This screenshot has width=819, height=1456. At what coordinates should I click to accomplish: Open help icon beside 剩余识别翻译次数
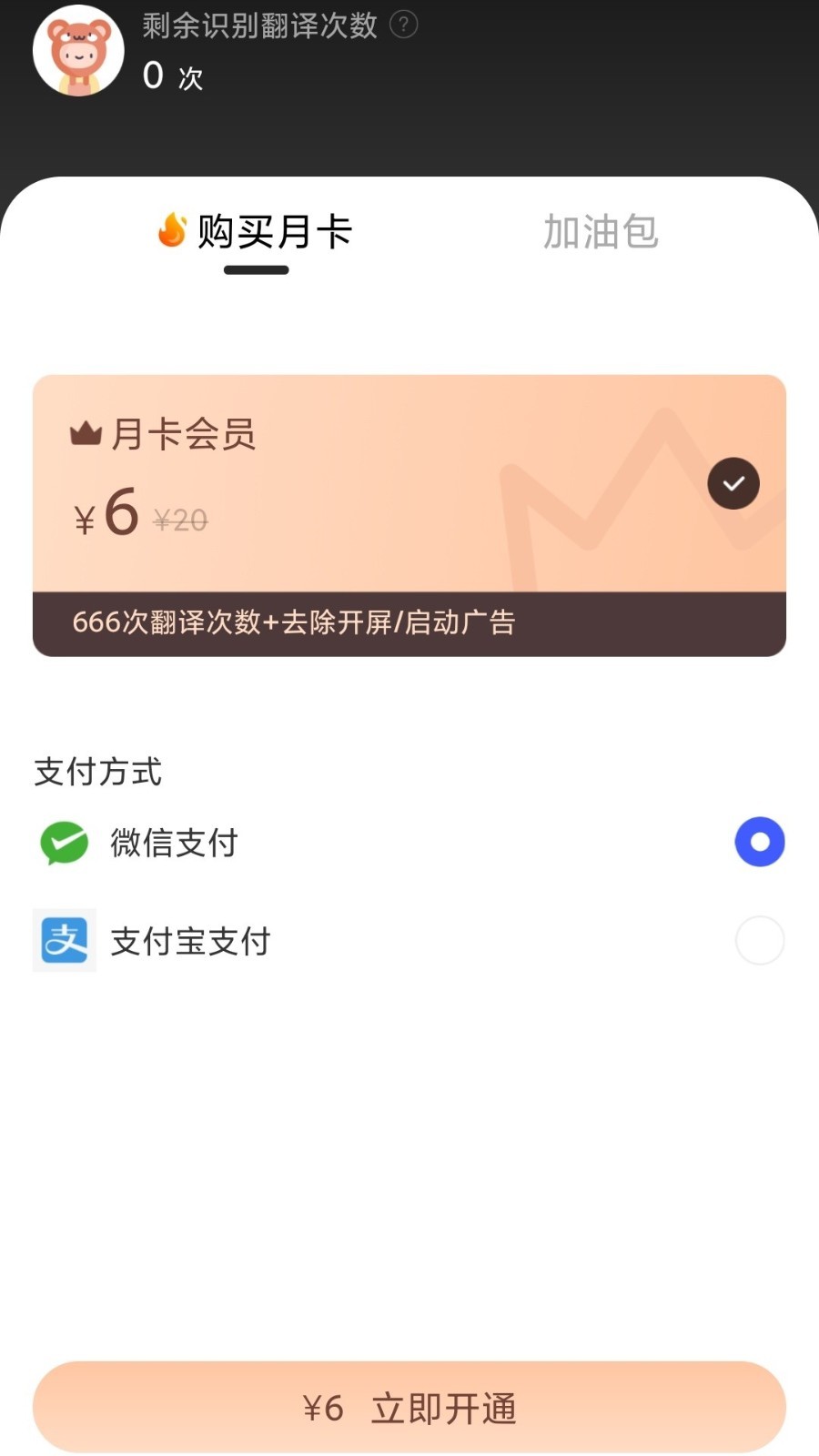pyautogui.click(x=403, y=25)
